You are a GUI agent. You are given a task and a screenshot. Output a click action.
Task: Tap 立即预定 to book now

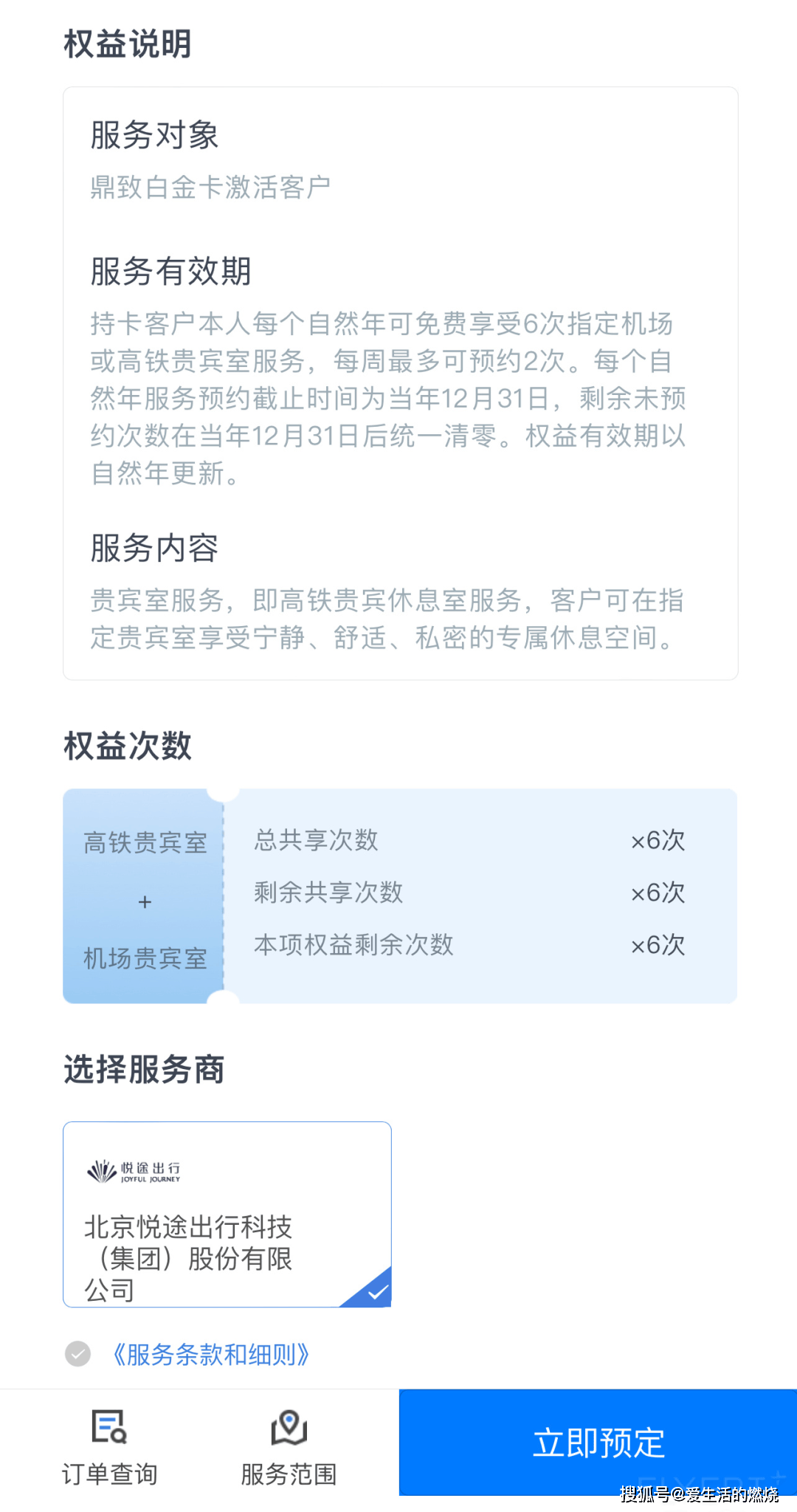coord(598,1443)
